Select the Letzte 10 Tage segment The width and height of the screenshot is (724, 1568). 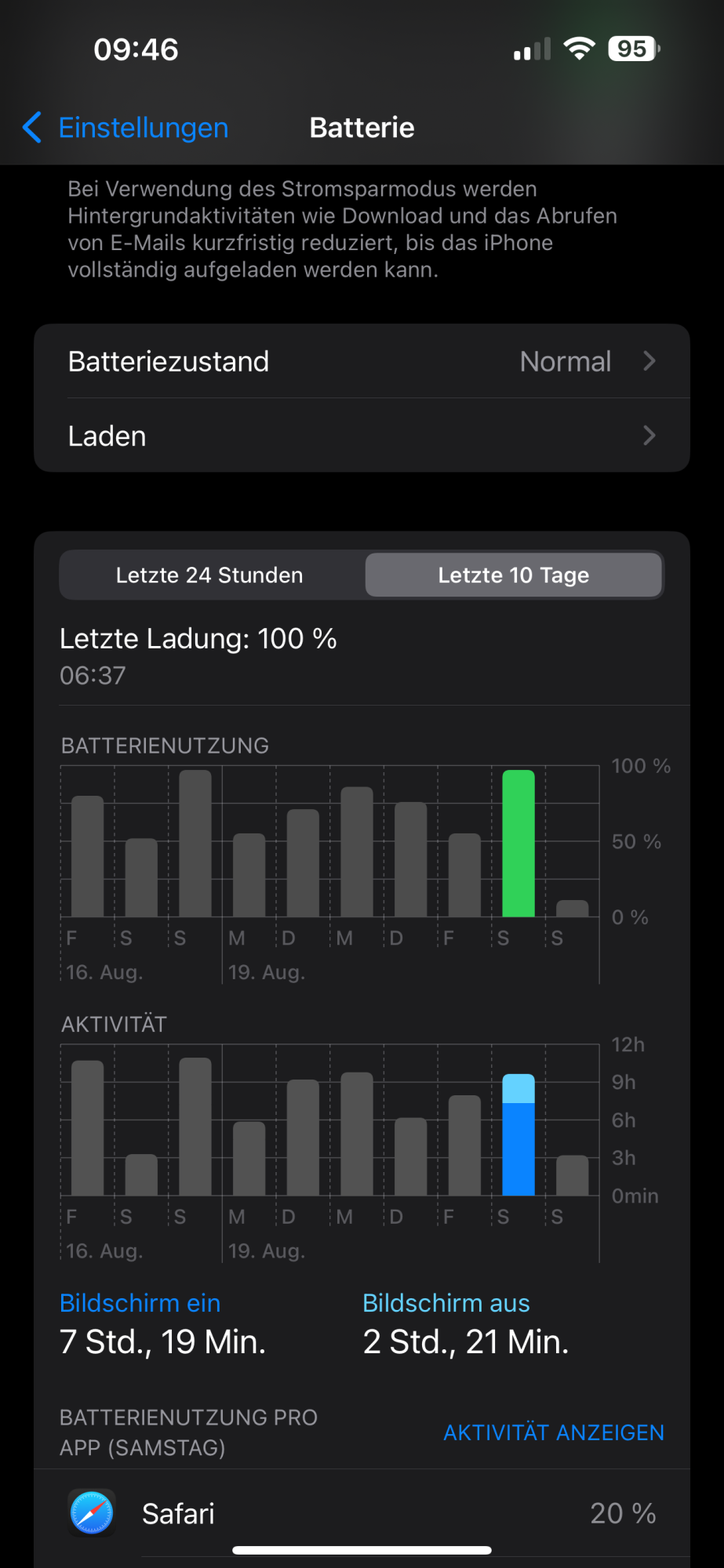[513, 575]
